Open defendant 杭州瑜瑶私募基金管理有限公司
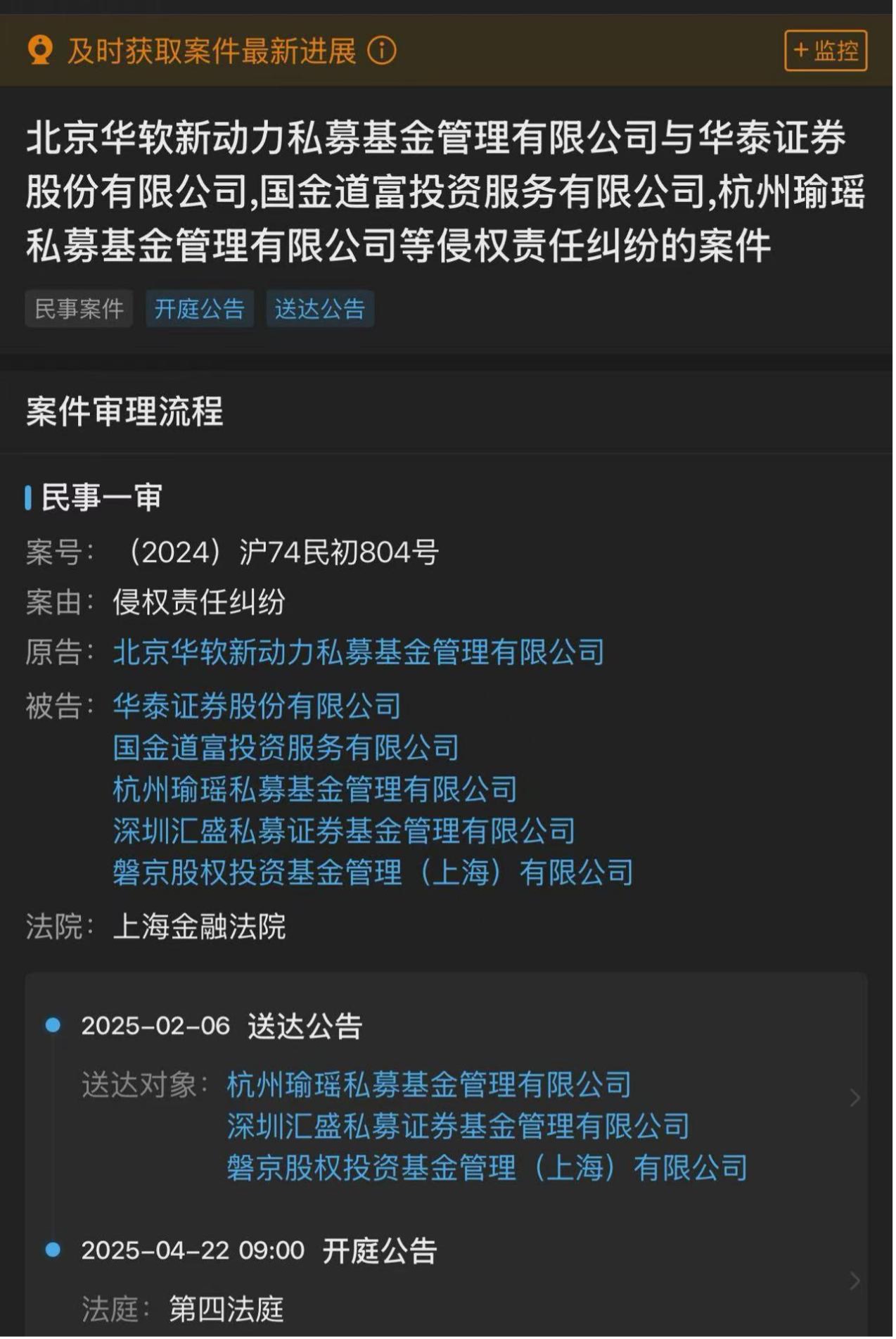Screen dimensions: 896x1339 (314, 789)
